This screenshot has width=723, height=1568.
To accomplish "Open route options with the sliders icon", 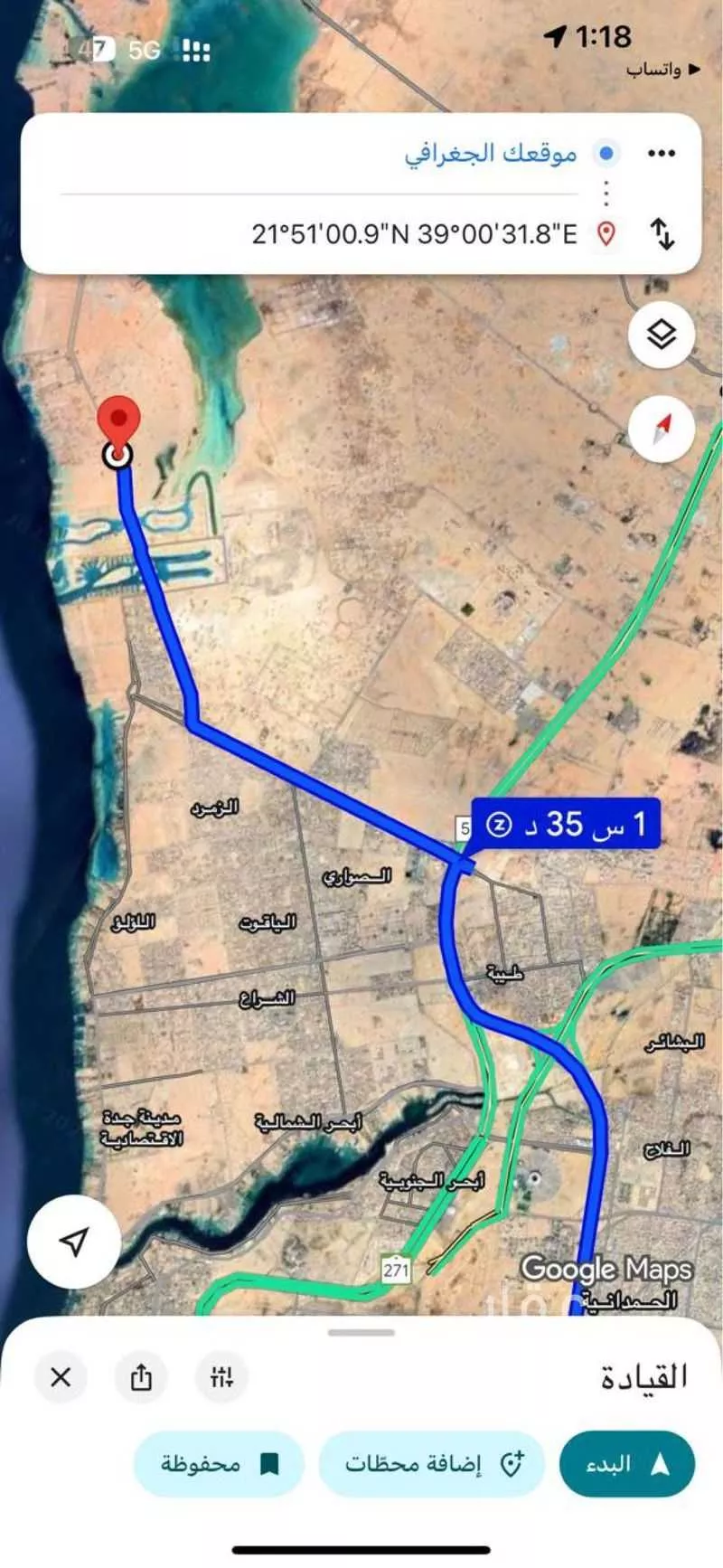I will 223,1379.
